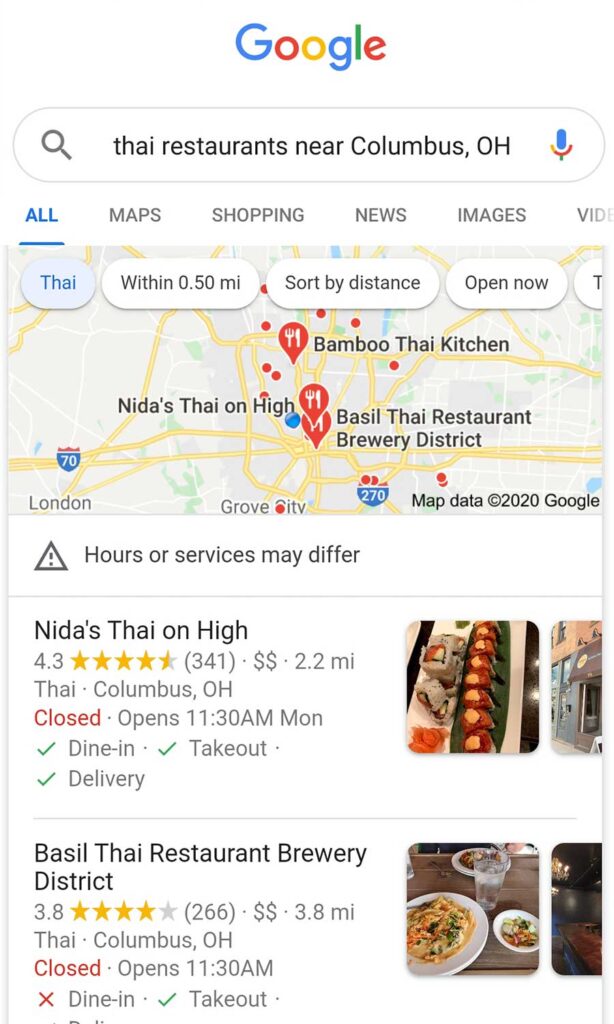The height and width of the screenshot is (1024, 614).
Task: View Nida's Thai sushi photo
Action: point(472,687)
